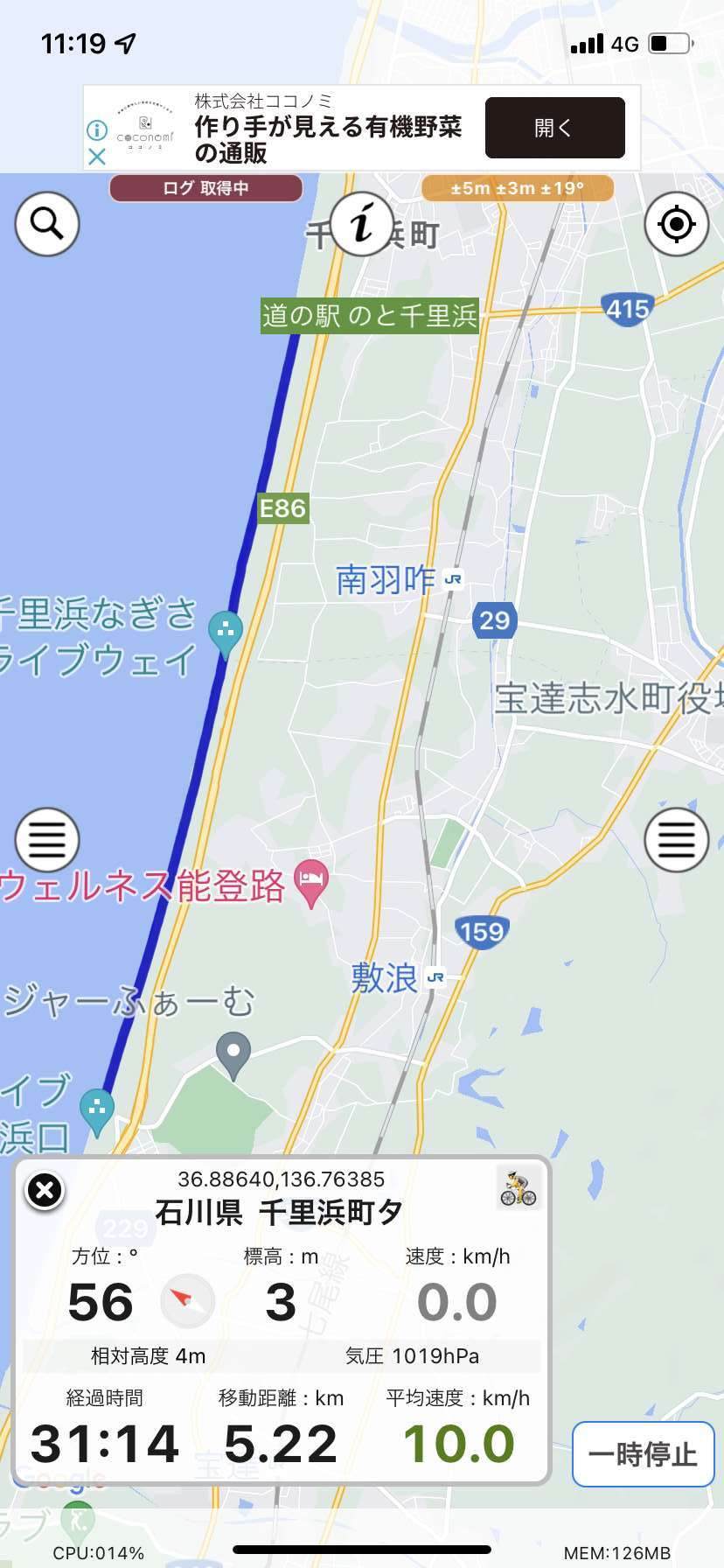Tap the 一時停止 pause button
The width and height of the screenshot is (724, 1568).
coord(643,1454)
